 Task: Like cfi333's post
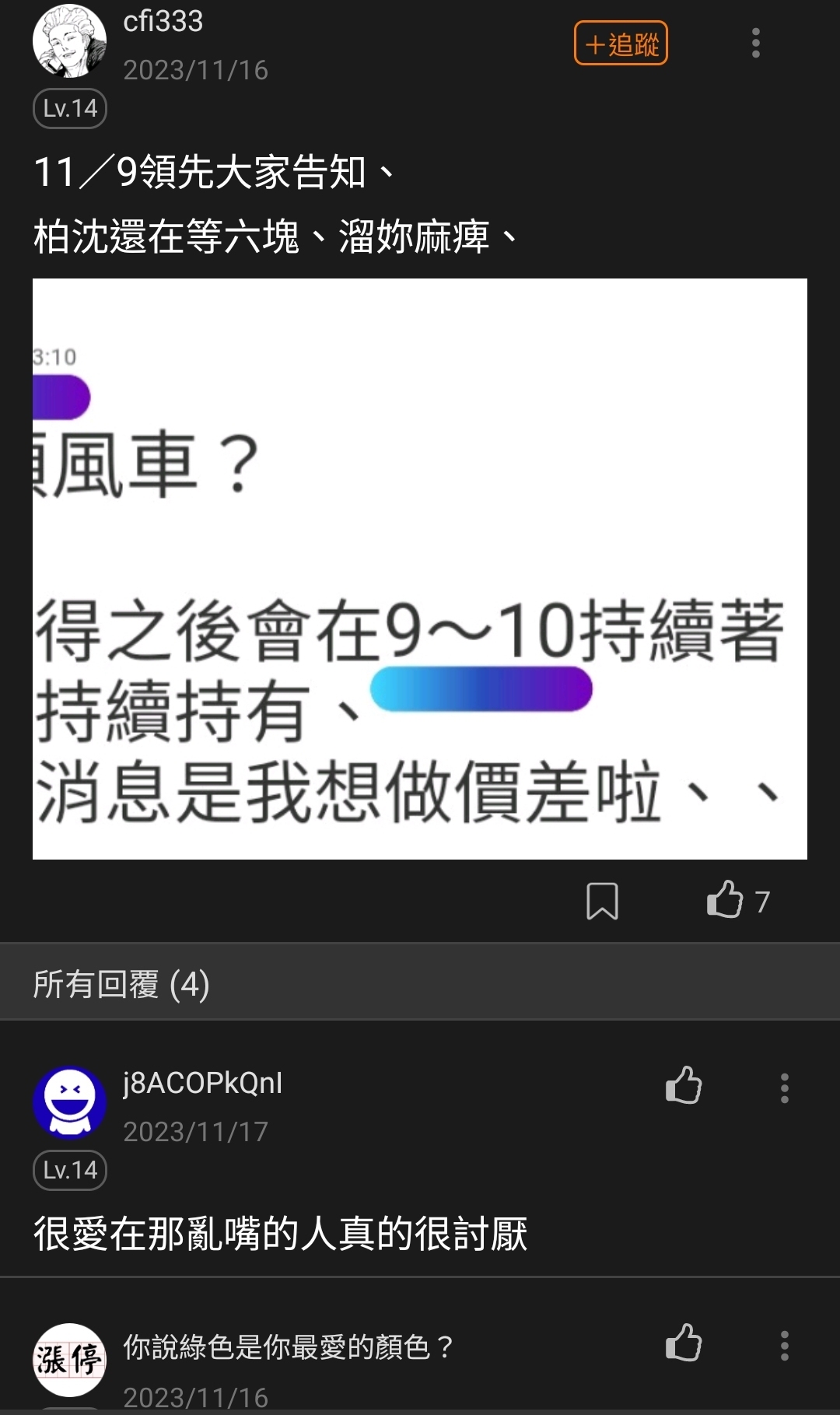pos(725,900)
